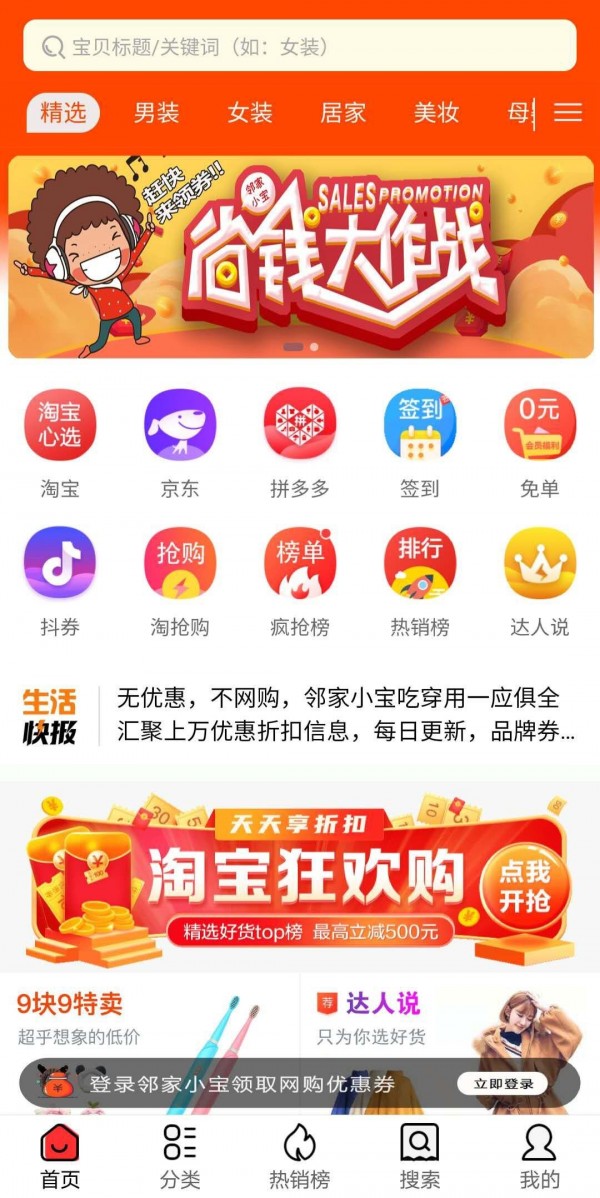
Task: Go to the 热销榜 bottom tab
Action: tap(300, 1156)
